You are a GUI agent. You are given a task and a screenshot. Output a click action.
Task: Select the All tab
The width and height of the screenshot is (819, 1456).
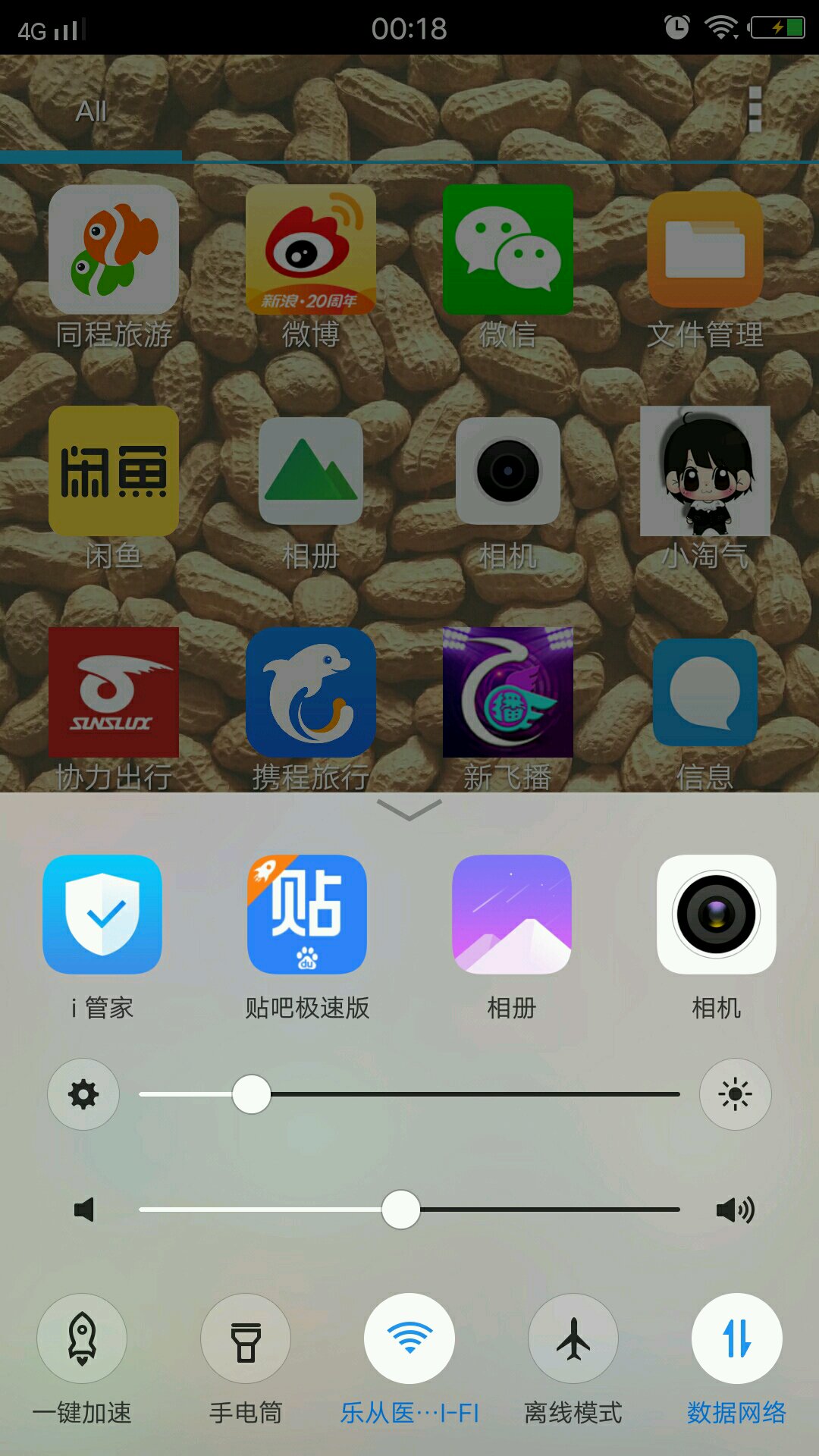pyautogui.click(x=91, y=111)
